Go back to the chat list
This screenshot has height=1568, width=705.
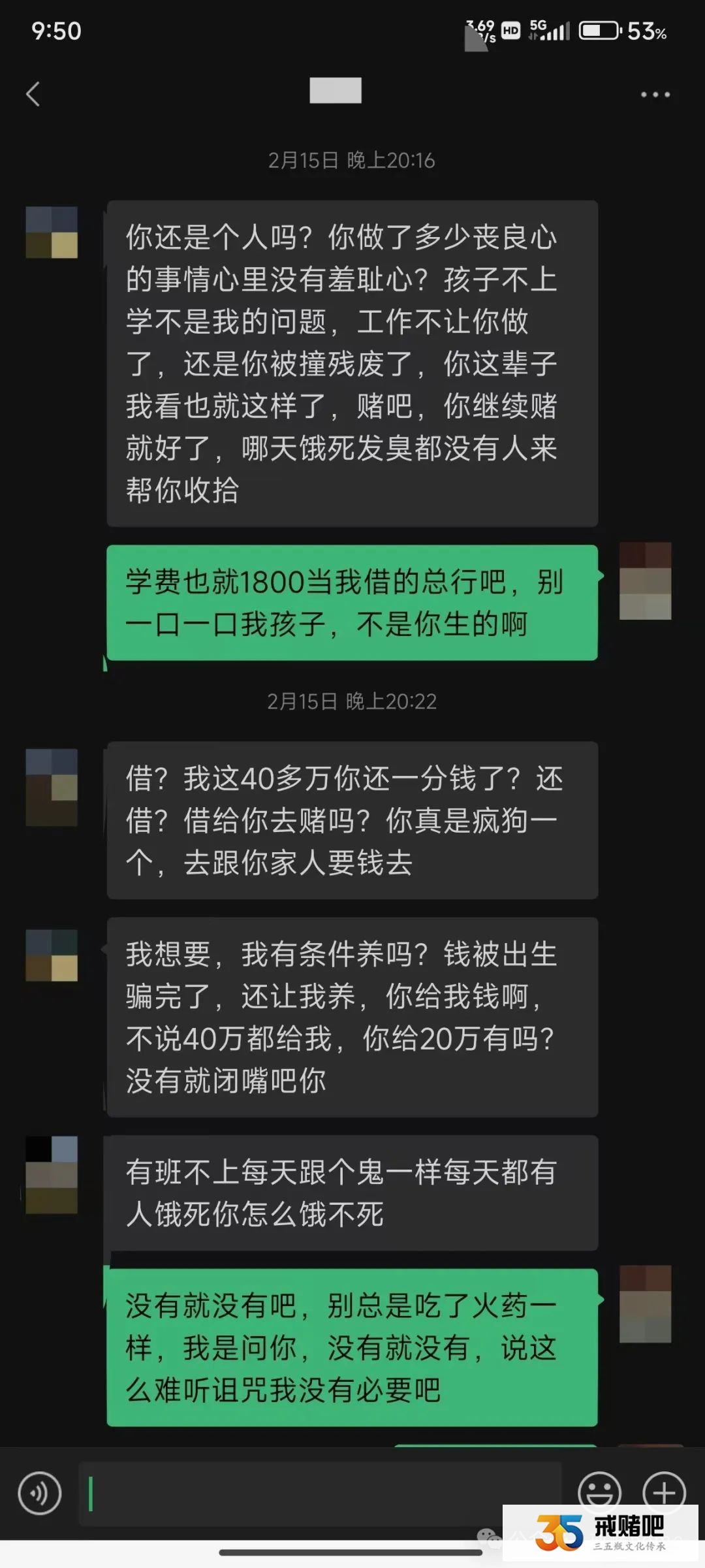[33, 94]
